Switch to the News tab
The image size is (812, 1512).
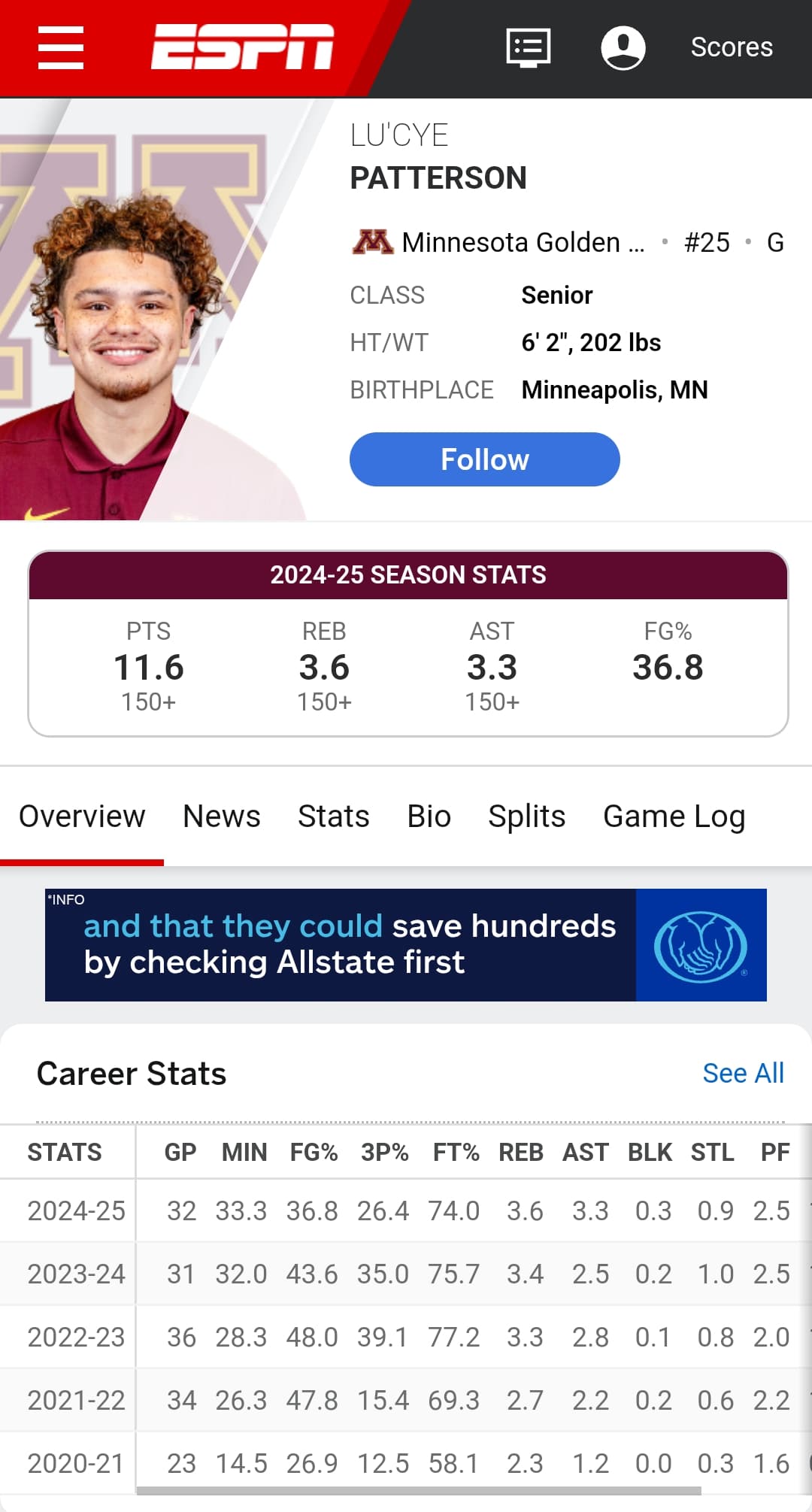222,816
